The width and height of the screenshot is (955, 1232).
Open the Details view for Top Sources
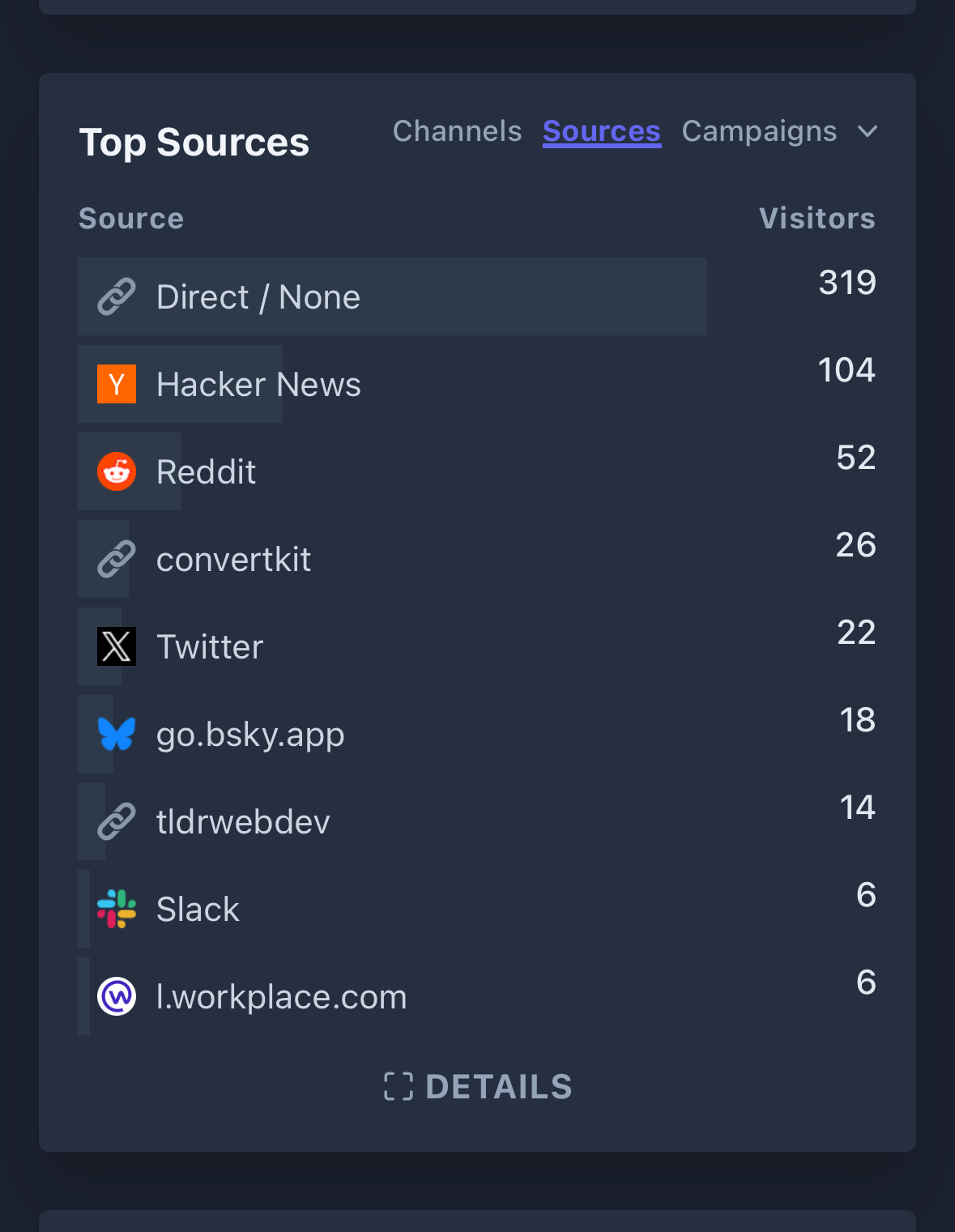(478, 1087)
